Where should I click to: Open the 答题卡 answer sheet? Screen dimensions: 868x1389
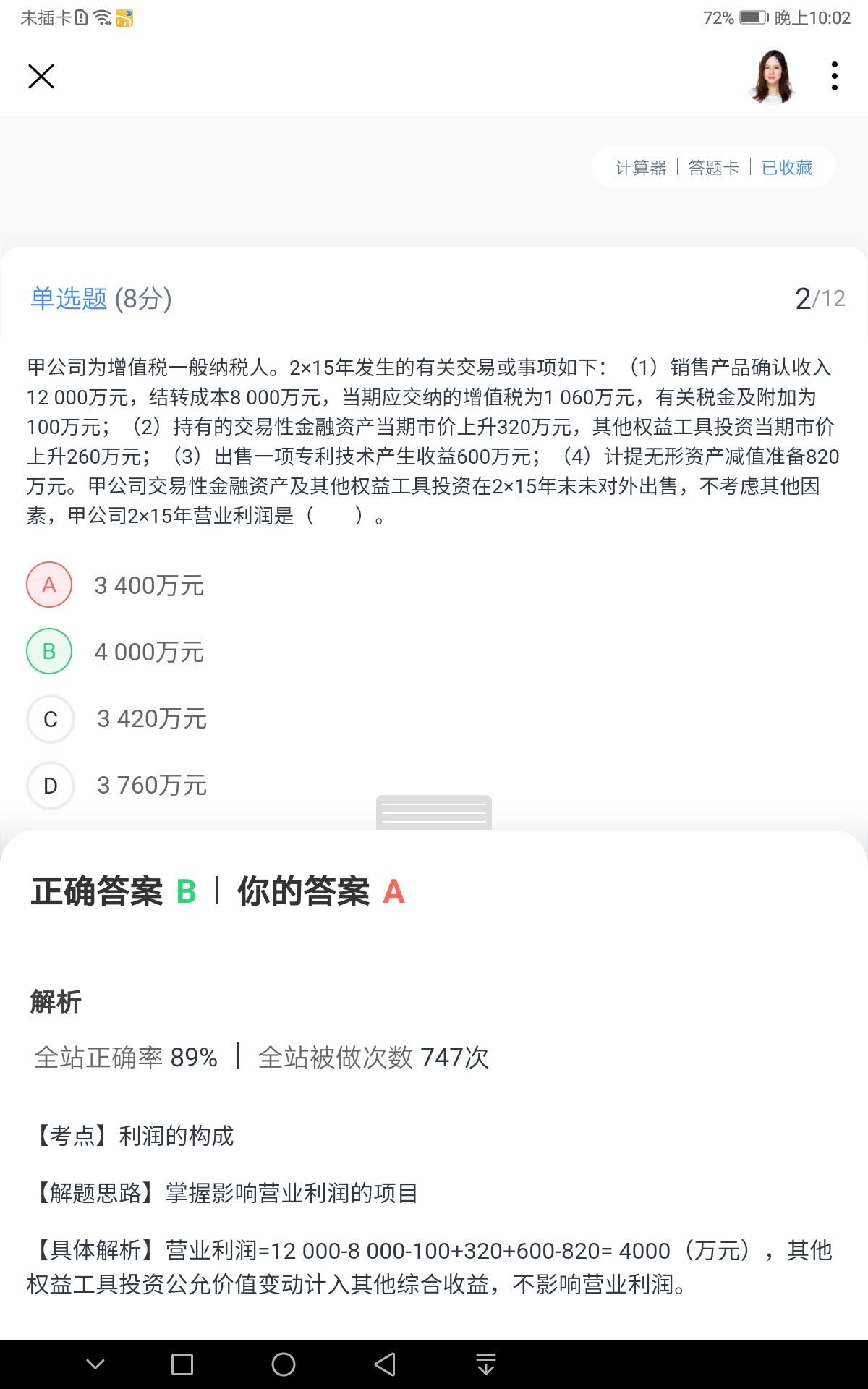[713, 168]
